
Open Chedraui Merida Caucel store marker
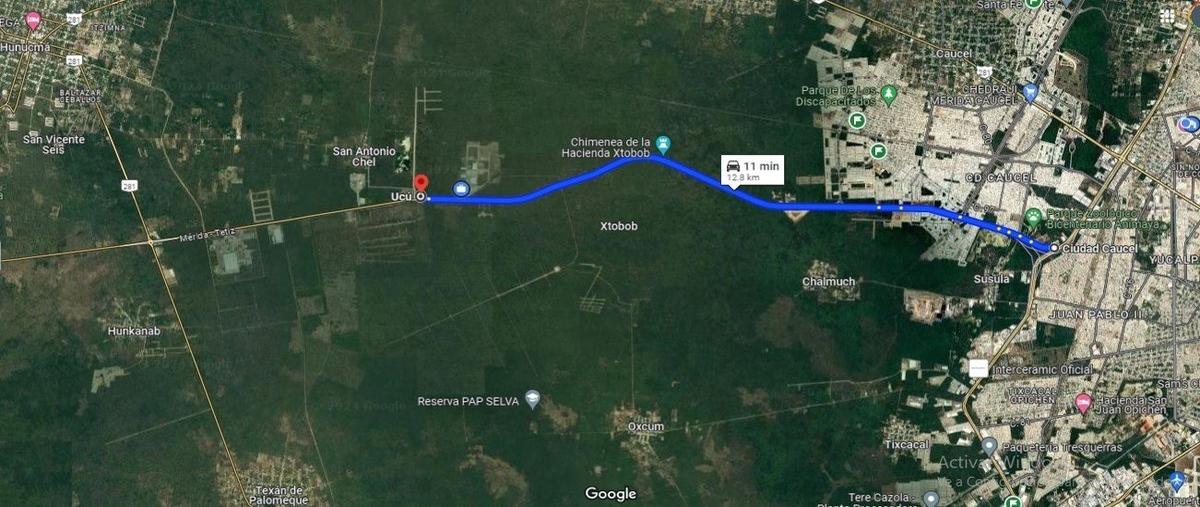pyautogui.click(x=1031, y=93)
